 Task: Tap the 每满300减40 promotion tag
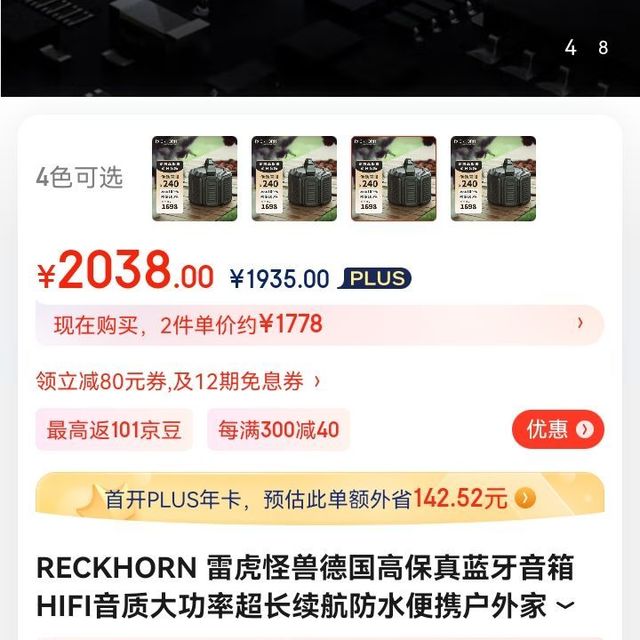pyautogui.click(x=279, y=430)
